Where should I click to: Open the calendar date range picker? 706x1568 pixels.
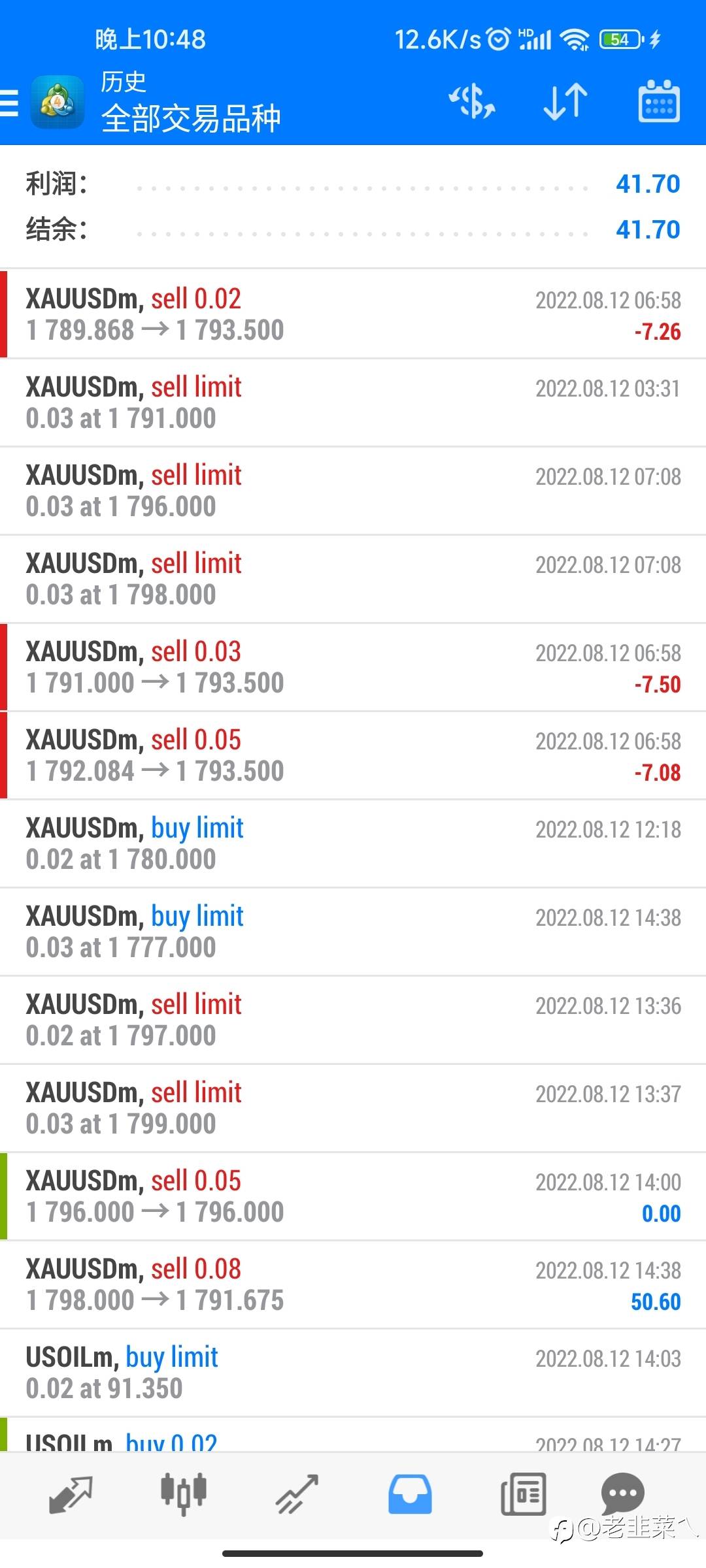tap(659, 101)
